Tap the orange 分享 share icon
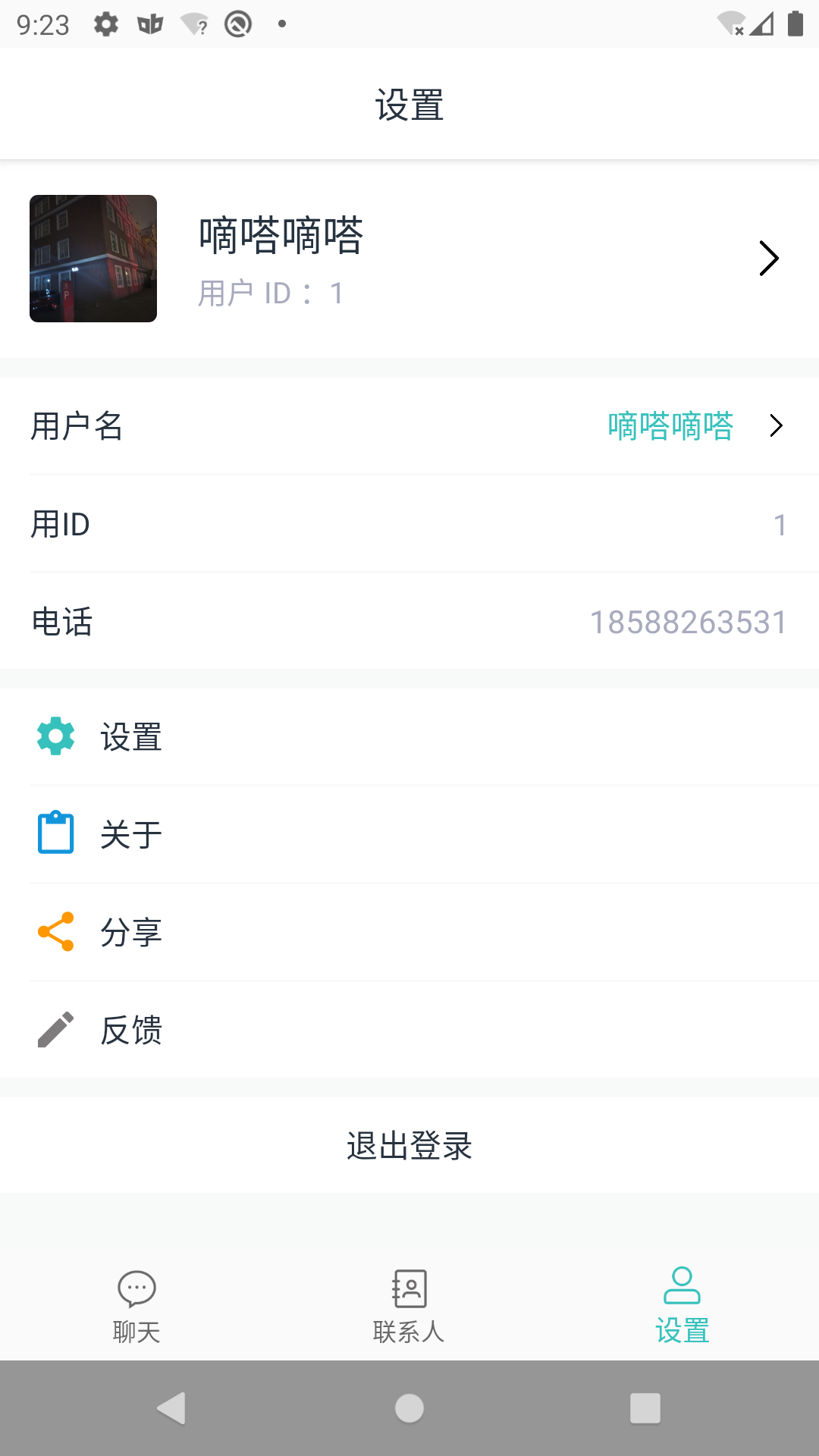Screen dimensions: 819x1456 tap(55, 930)
